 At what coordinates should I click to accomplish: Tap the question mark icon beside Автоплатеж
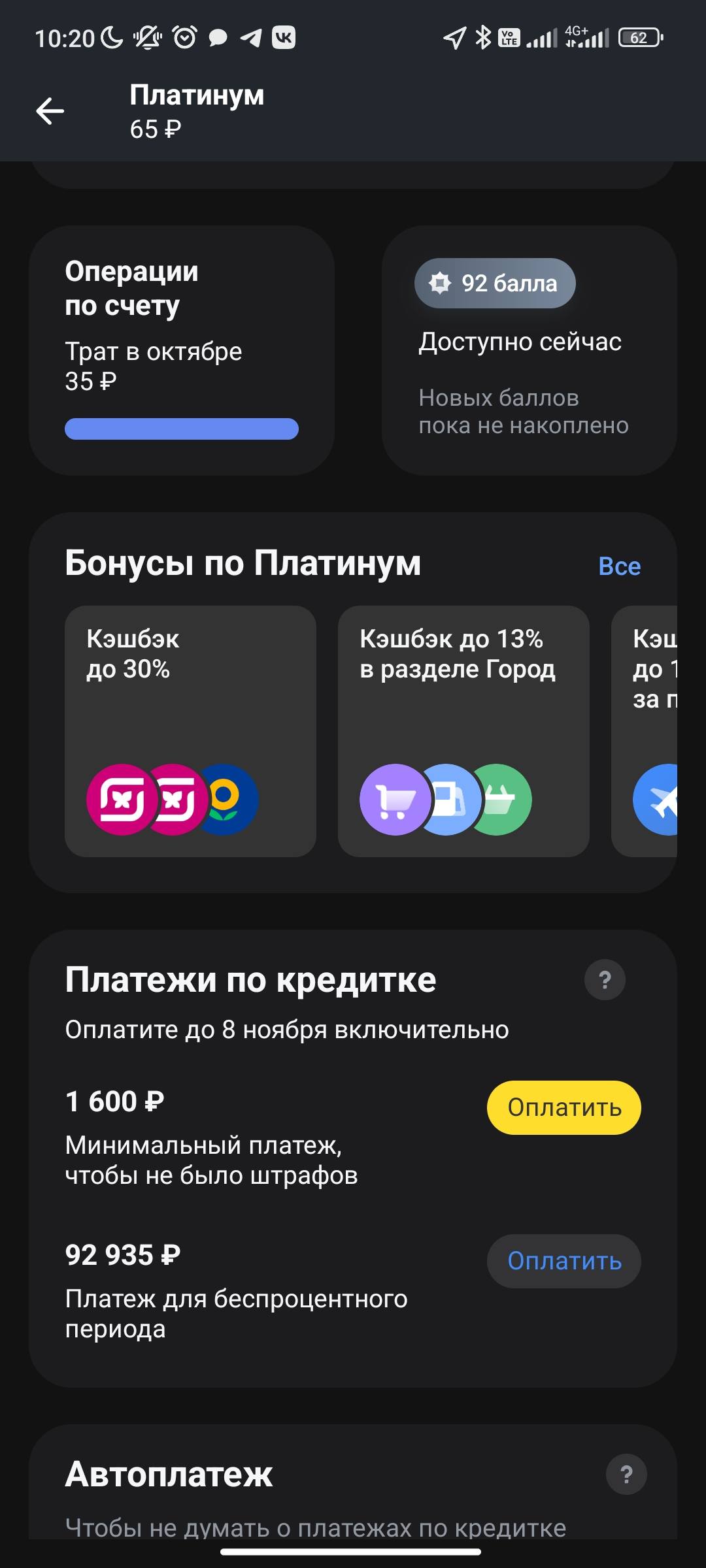click(x=628, y=1473)
